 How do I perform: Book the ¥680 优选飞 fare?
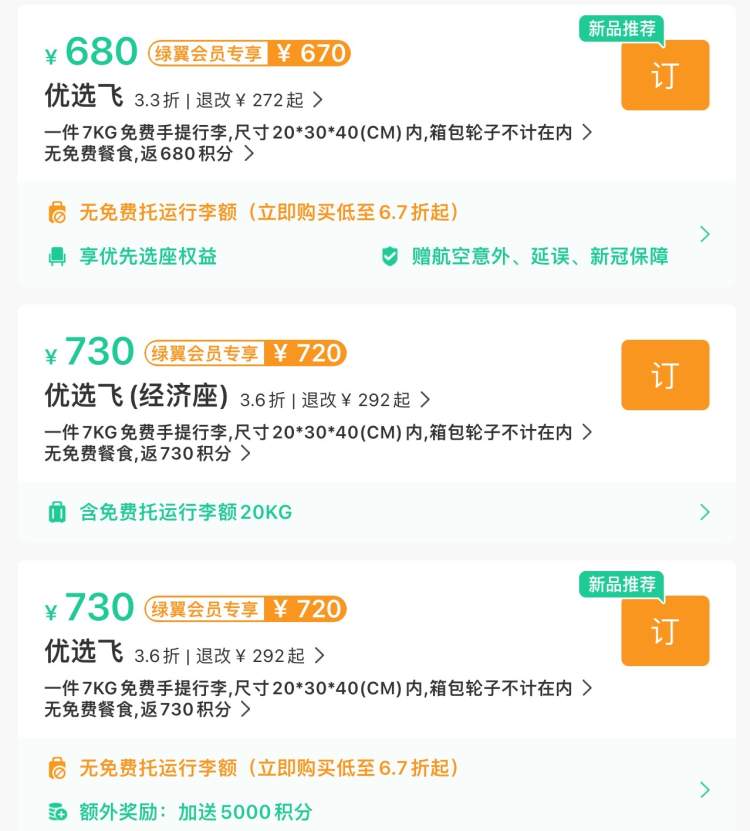(x=665, y=75)
